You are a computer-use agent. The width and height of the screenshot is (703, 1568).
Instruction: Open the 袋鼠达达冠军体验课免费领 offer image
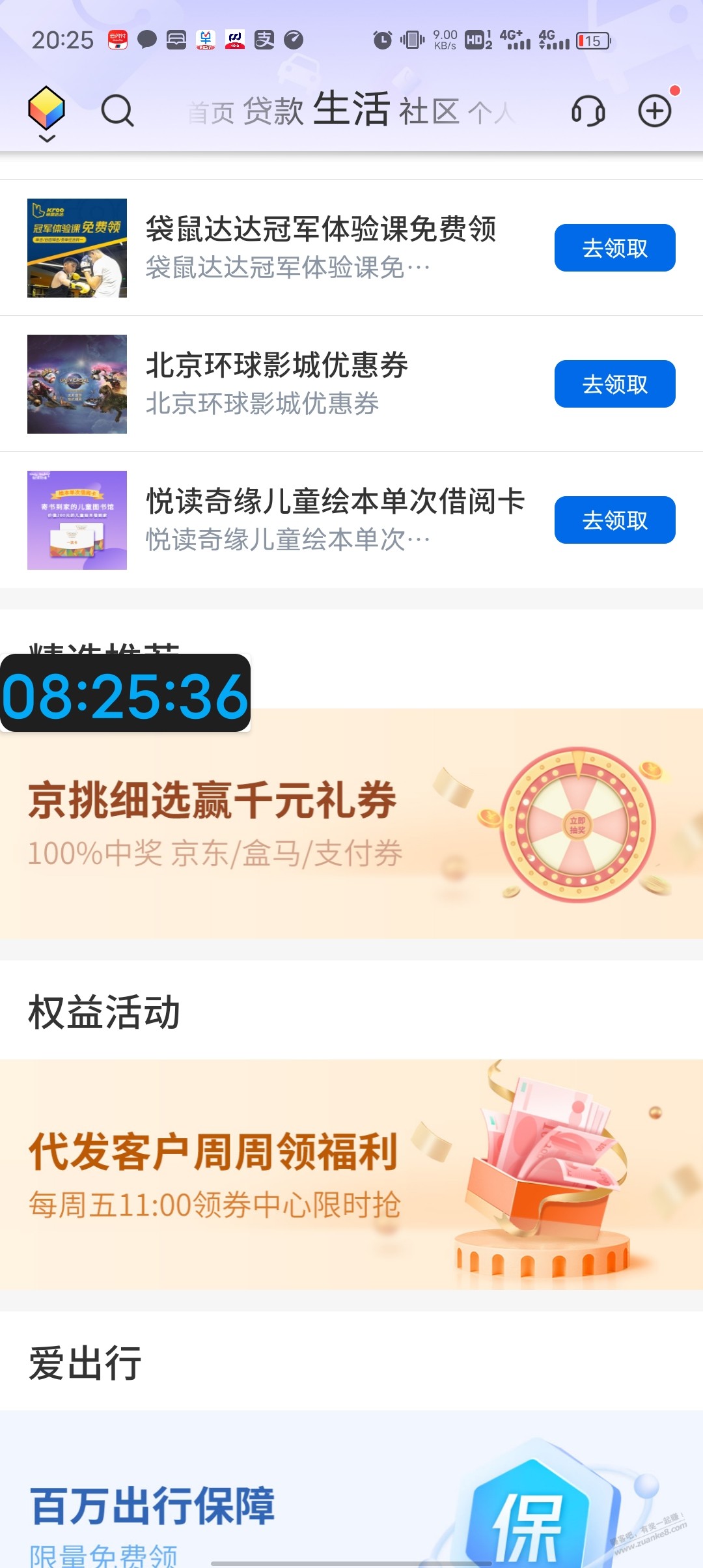pyautogui.click(x=77, y=248)
